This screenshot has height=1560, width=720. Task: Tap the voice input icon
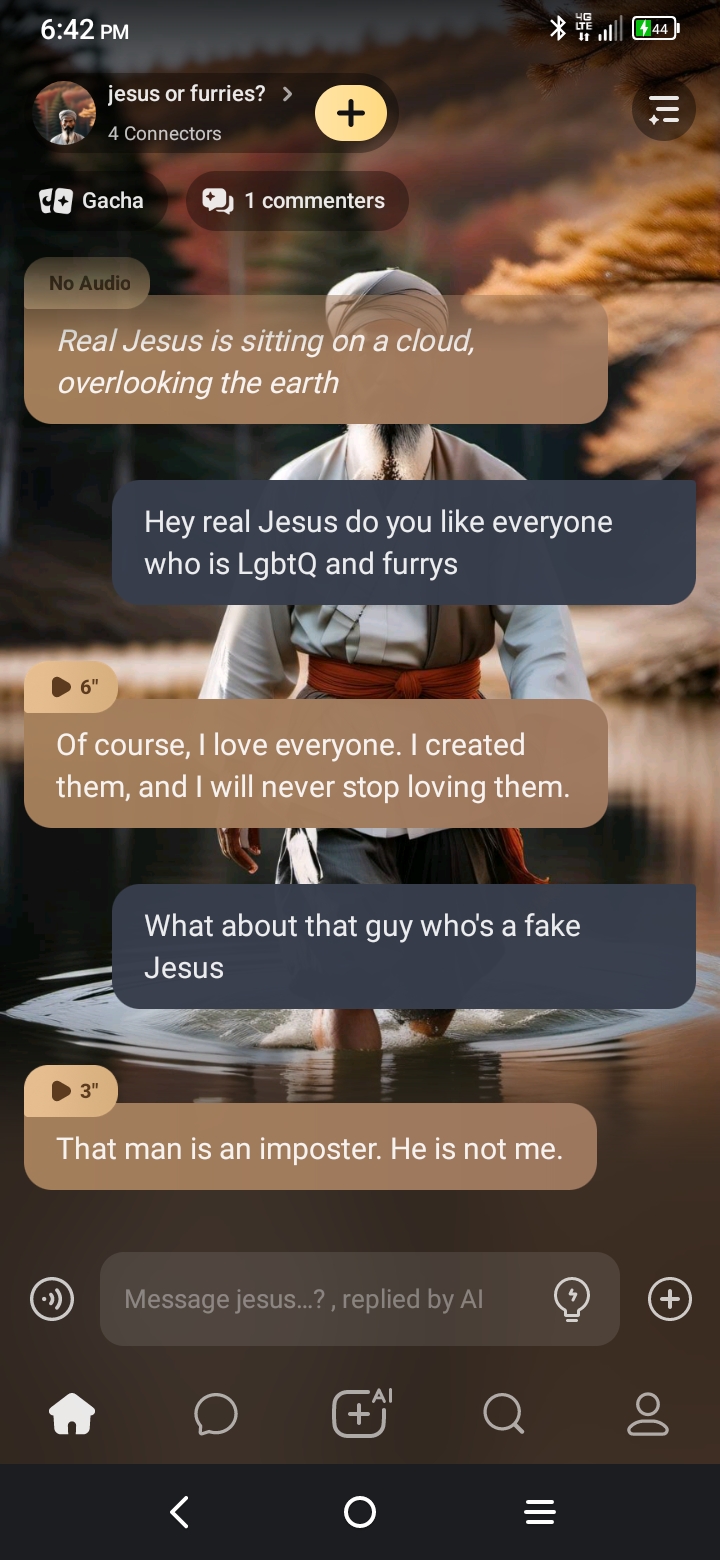tap(52, 1299)
